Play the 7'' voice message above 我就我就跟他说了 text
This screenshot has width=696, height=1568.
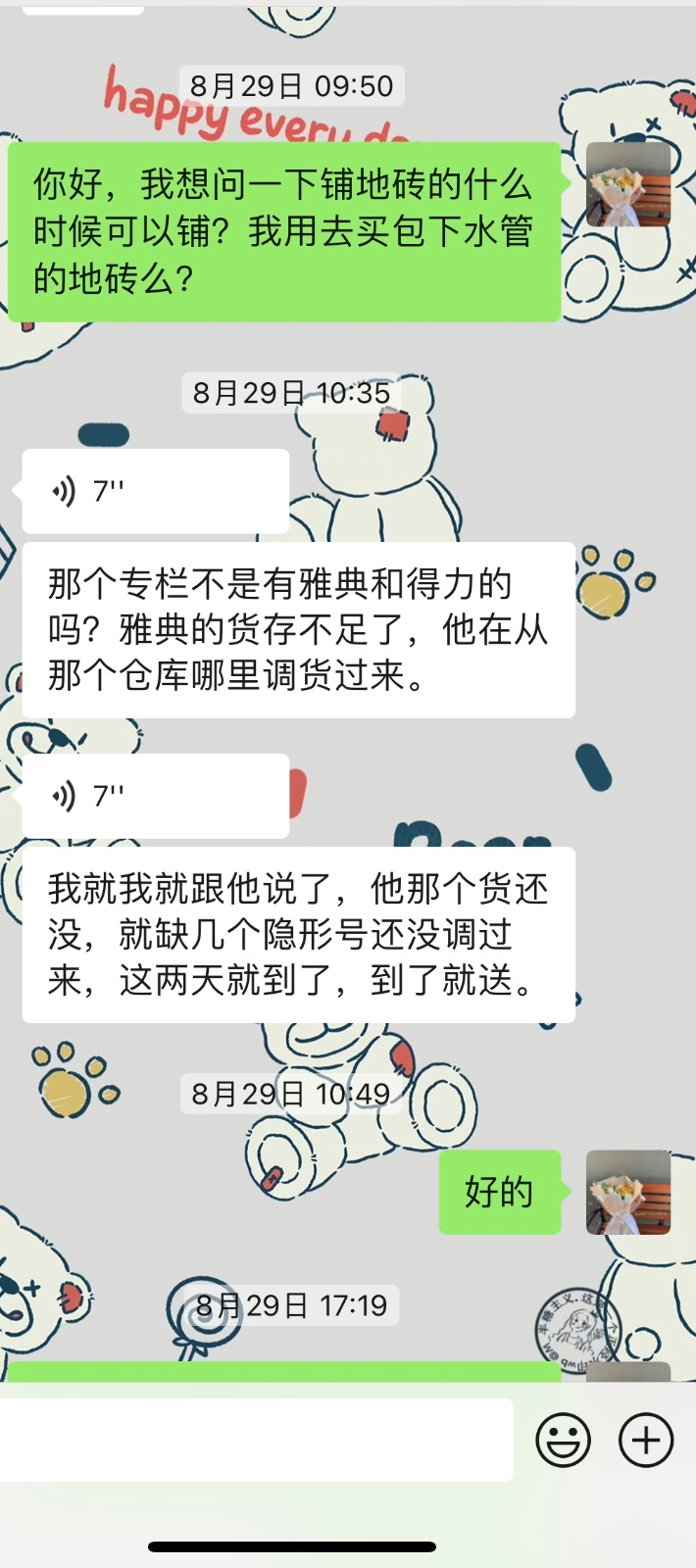click(x=155, y=796)
